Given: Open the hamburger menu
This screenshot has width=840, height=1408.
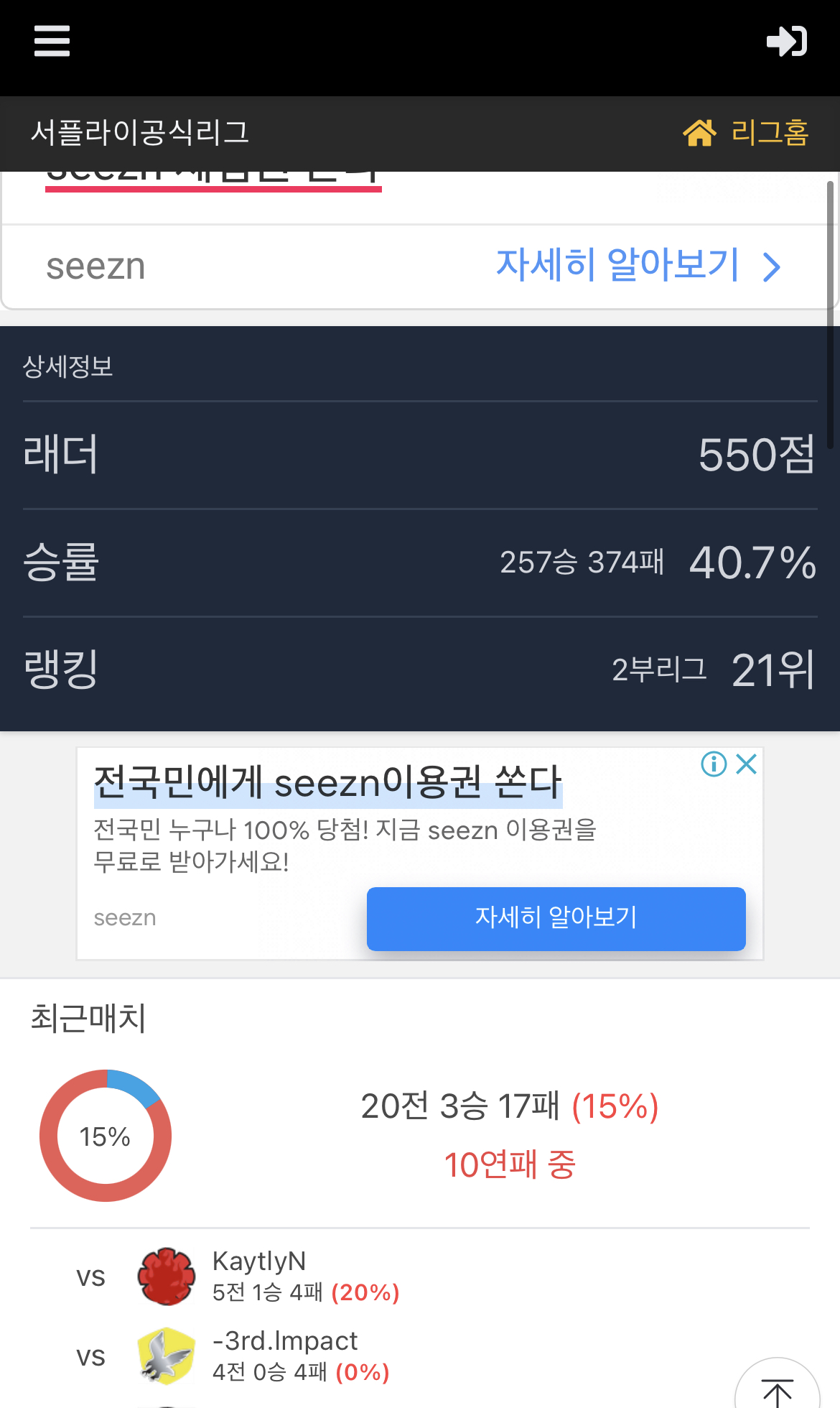Looking at the screenshot, I should point(52,41).
